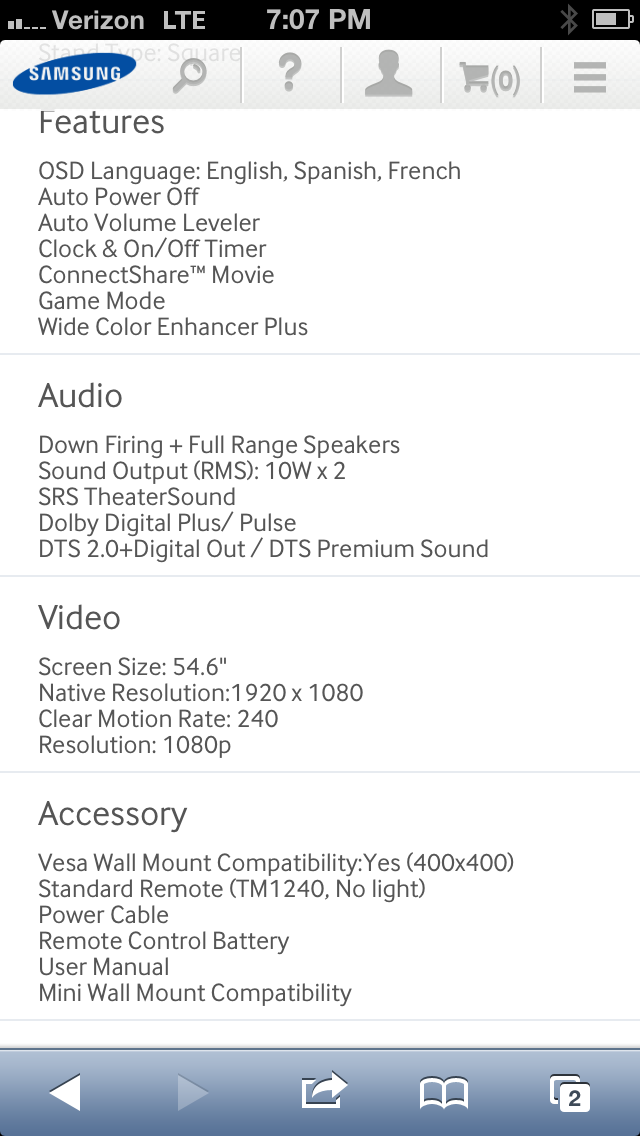Screen dimensions: 640x1136
Task: Open the search magnifier icon
Action: point(190,75)
